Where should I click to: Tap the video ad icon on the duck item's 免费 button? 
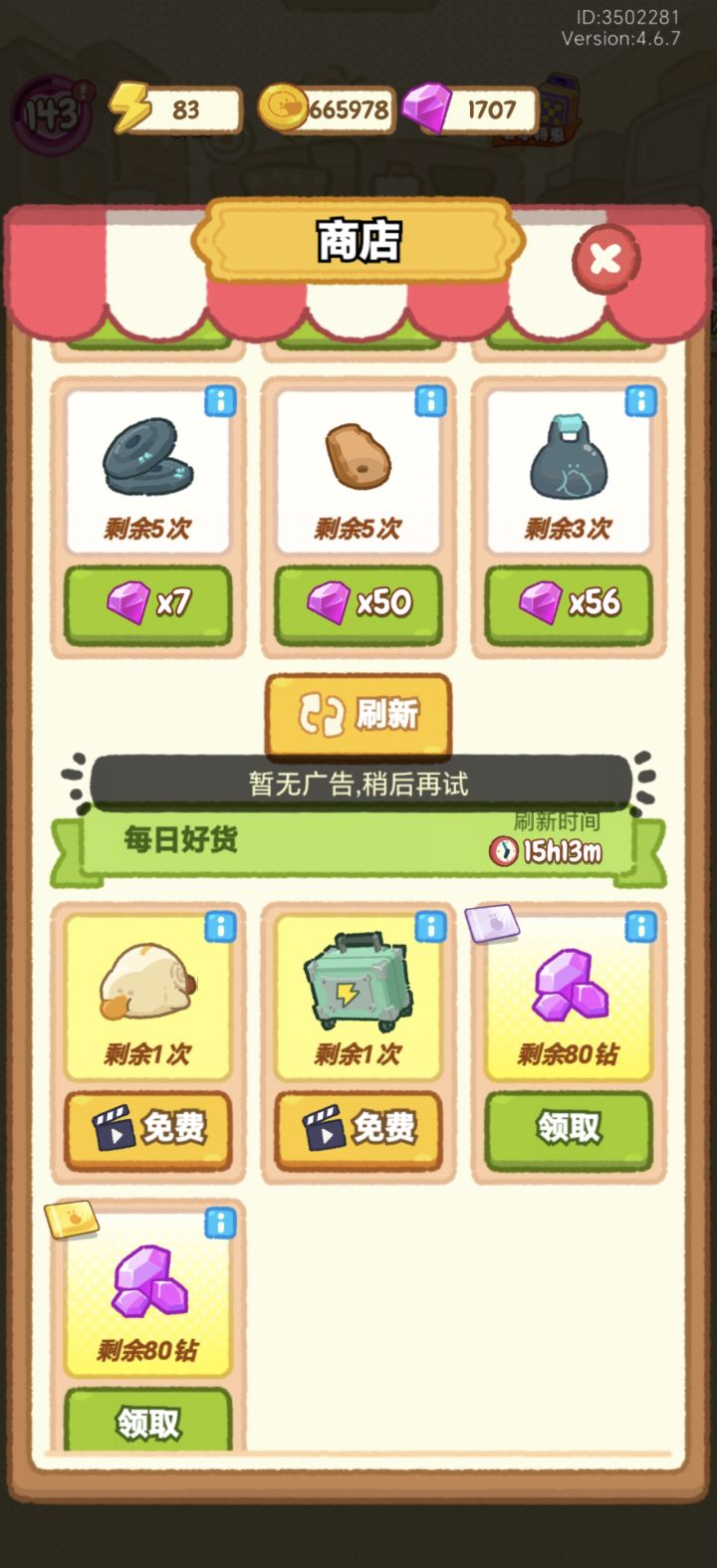pos(114,1128)
